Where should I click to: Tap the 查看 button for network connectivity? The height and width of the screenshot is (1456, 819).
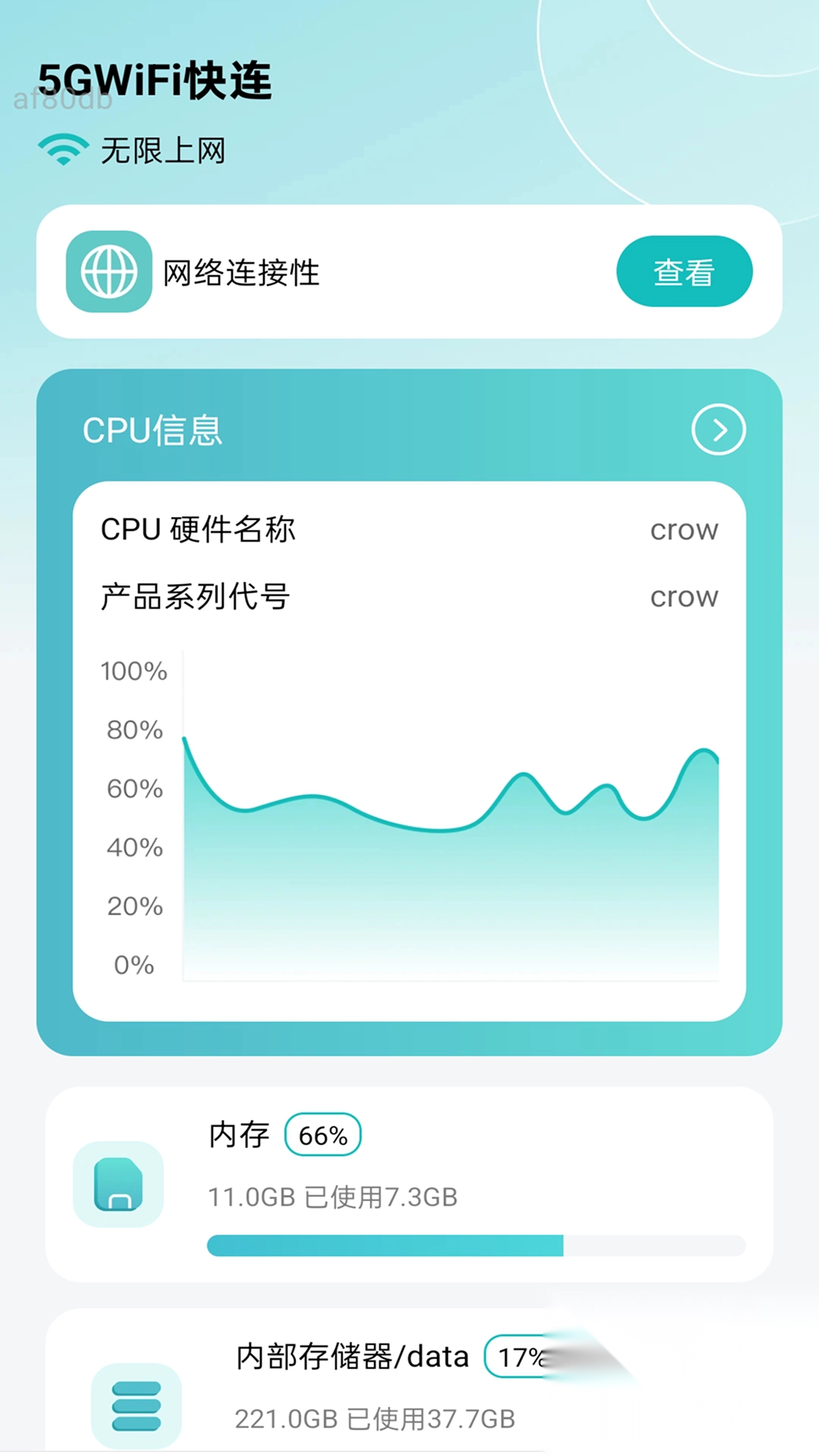click(684, 271)
